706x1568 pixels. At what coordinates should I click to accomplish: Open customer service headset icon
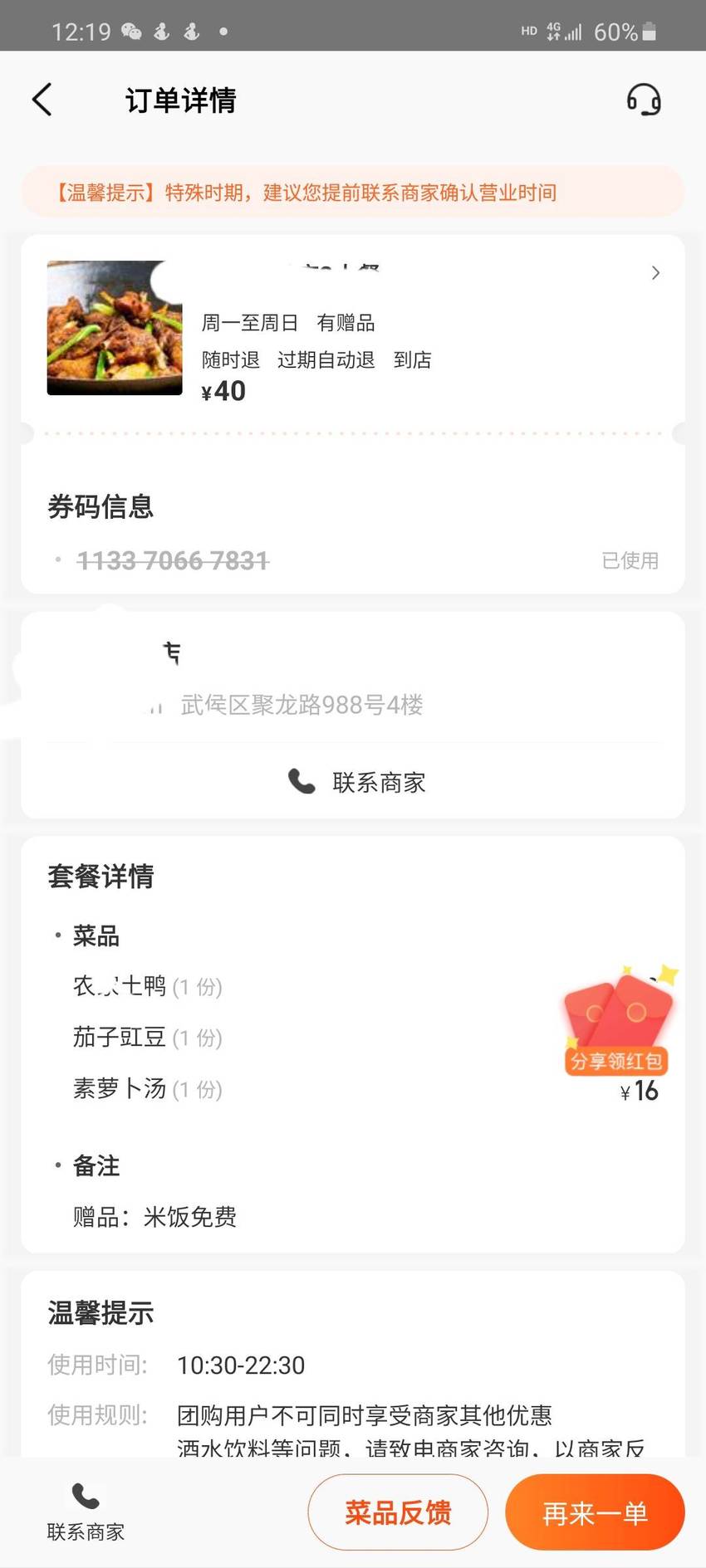(x=643, y=100)
